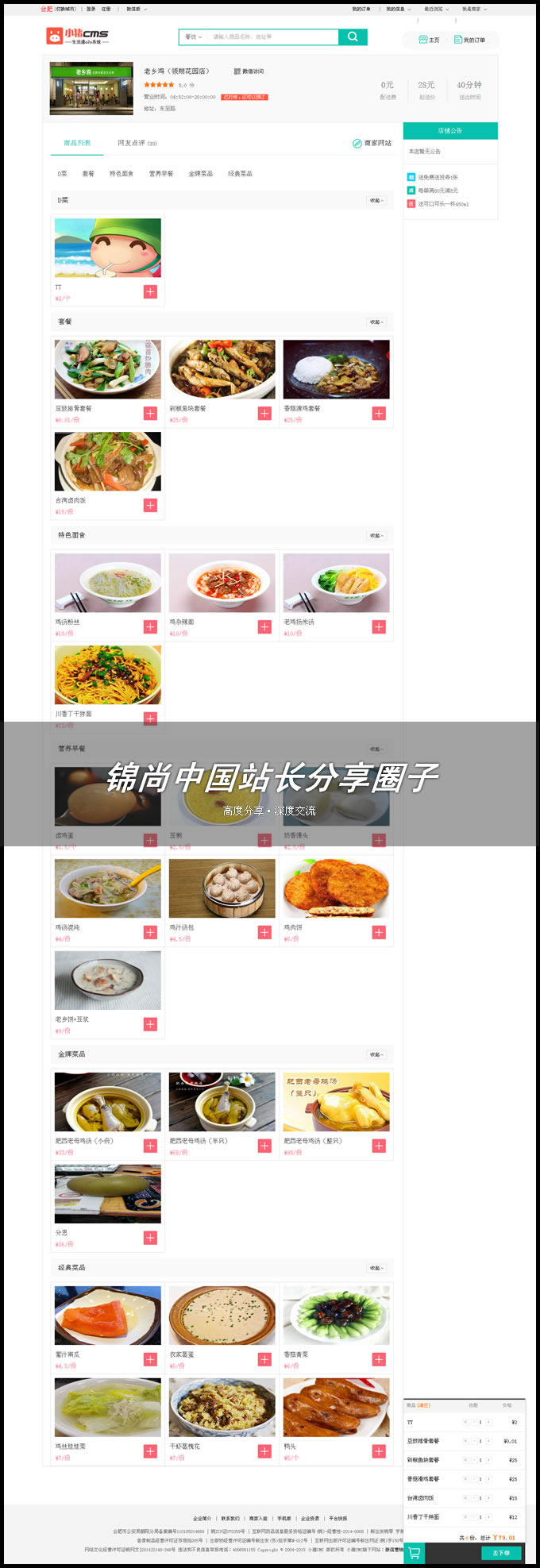Tap 登录 in the top bar
The width and height of the screenshot is (540, 1568).
point(91,10)
